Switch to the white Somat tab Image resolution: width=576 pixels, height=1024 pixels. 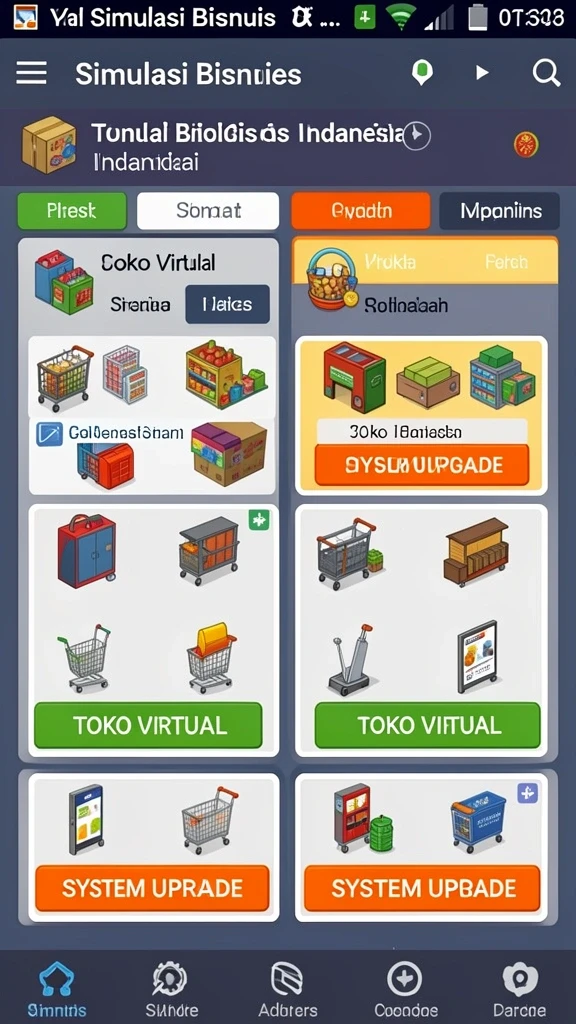208,211
